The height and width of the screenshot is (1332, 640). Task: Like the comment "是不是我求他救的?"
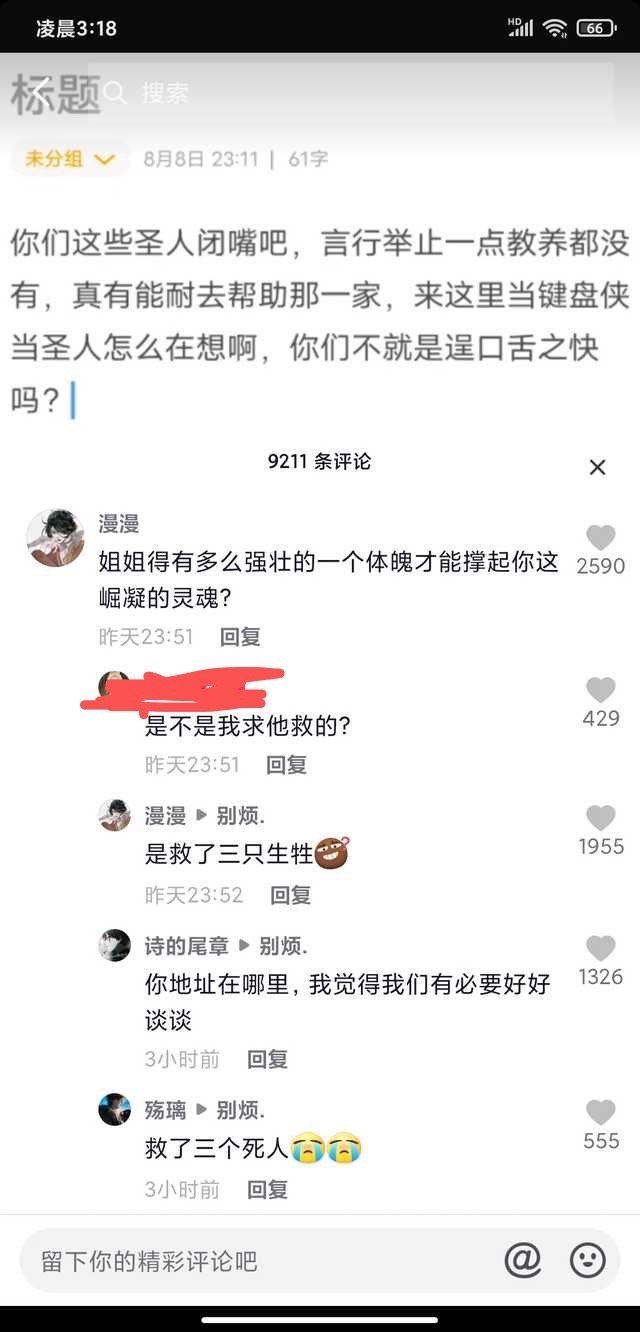(600, 690)
